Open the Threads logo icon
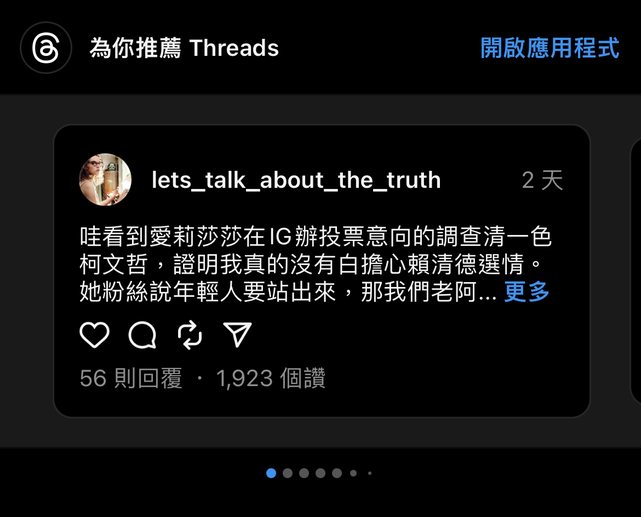Viewport: 641px width, 517px height. pyautogui.click(x=46, y=48)
